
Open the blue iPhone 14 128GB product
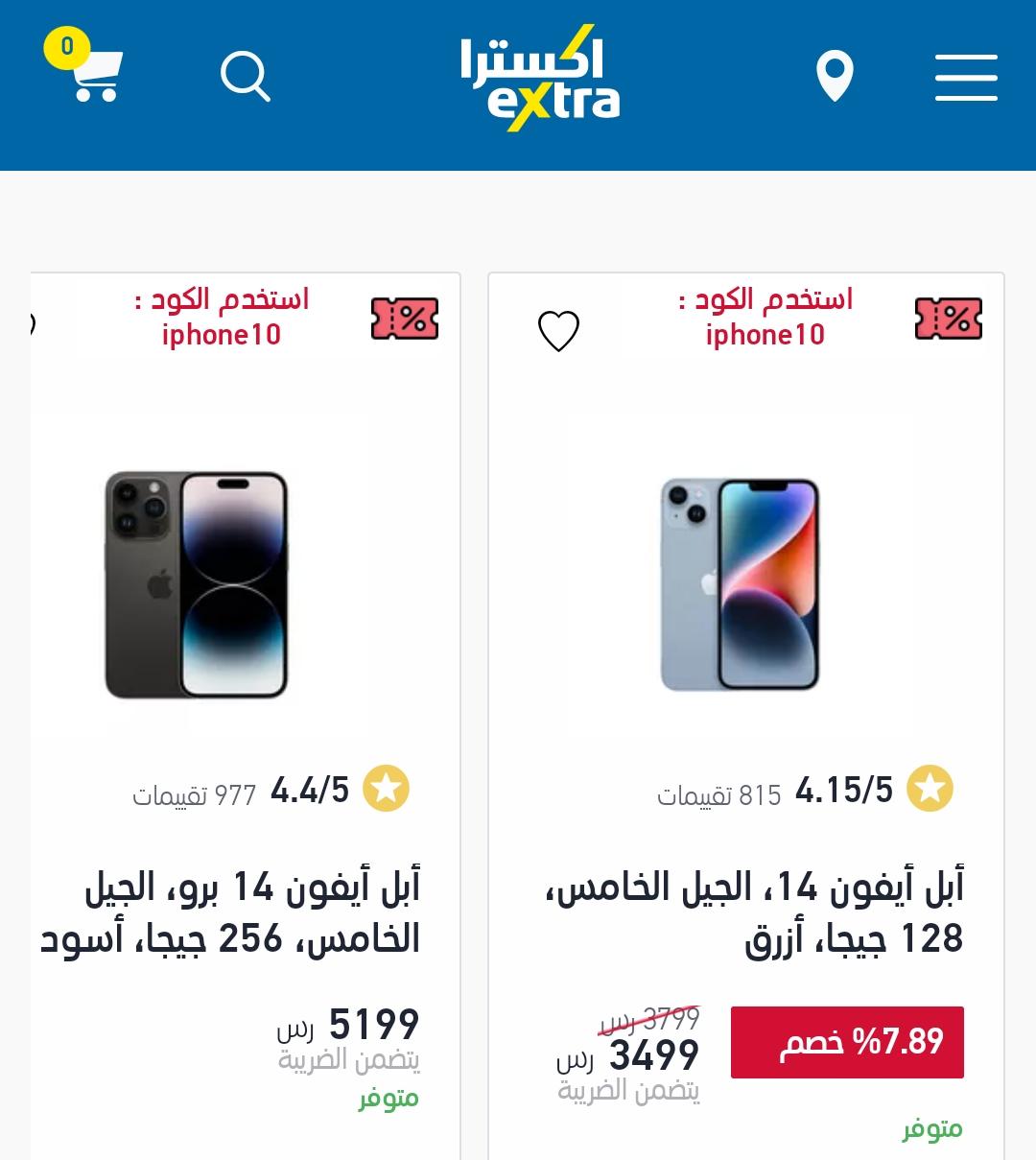coord(754,911)
